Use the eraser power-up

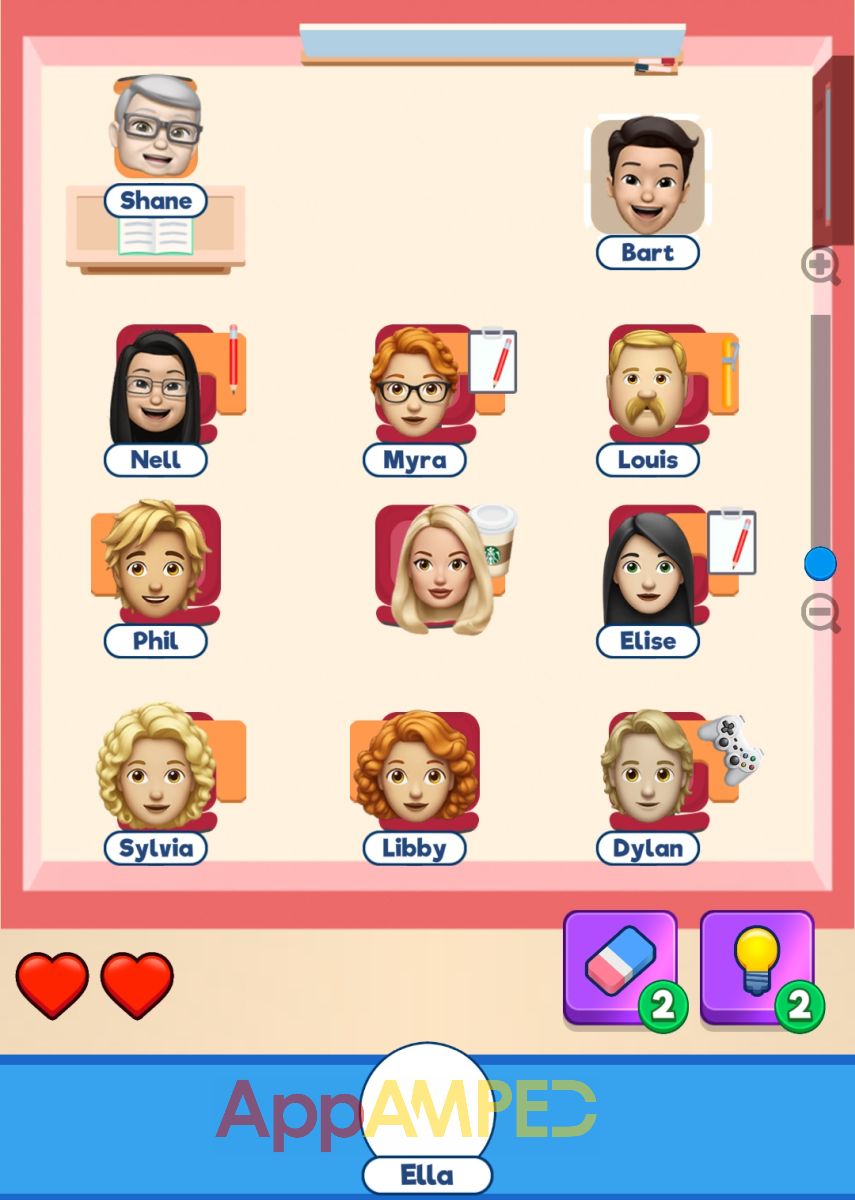tap(620, 968)
